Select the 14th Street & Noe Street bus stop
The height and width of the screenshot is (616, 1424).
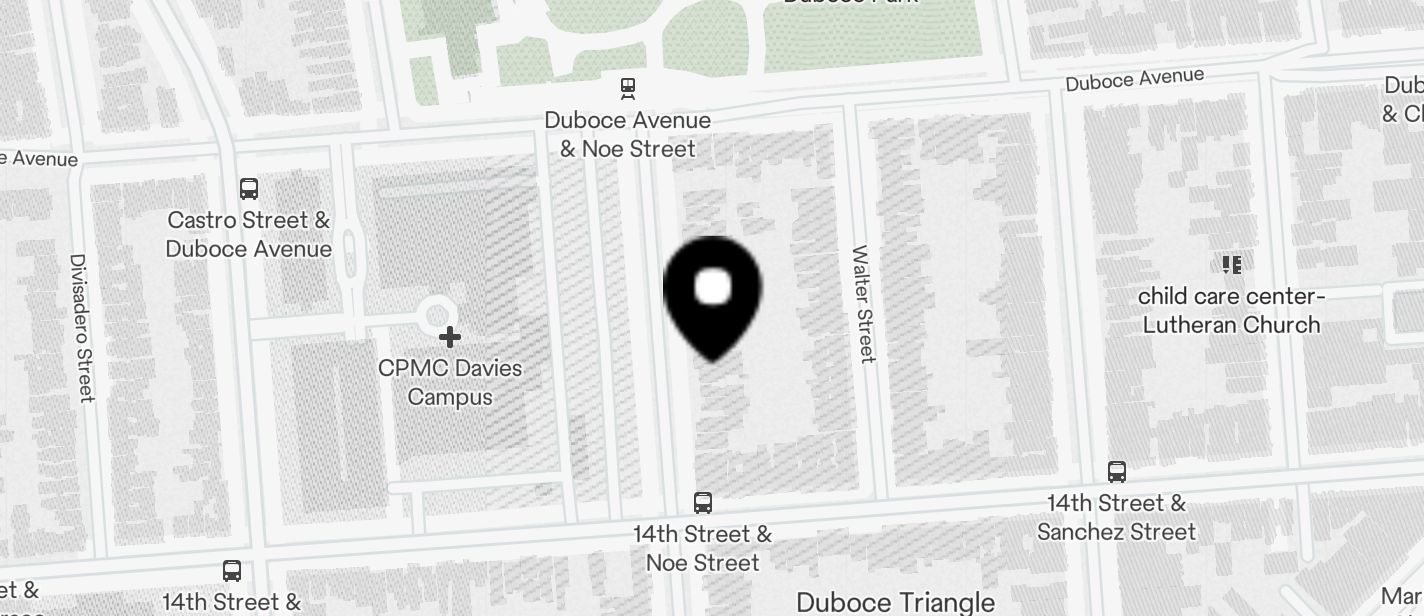tap(703, 502)
